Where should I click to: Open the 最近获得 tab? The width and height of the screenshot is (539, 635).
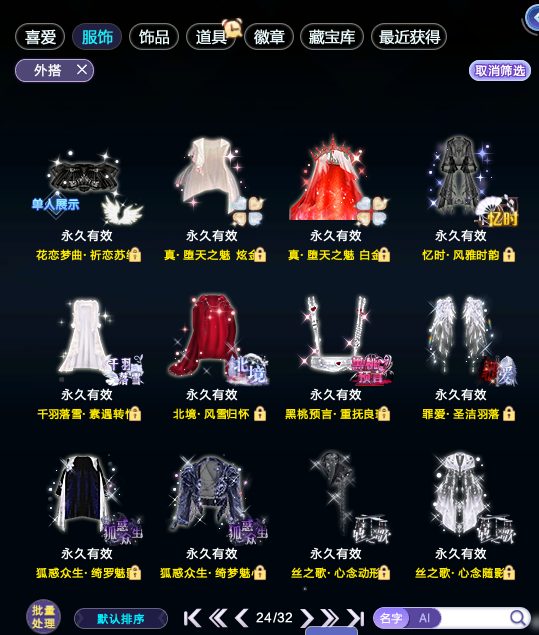[x=409, y=37]
